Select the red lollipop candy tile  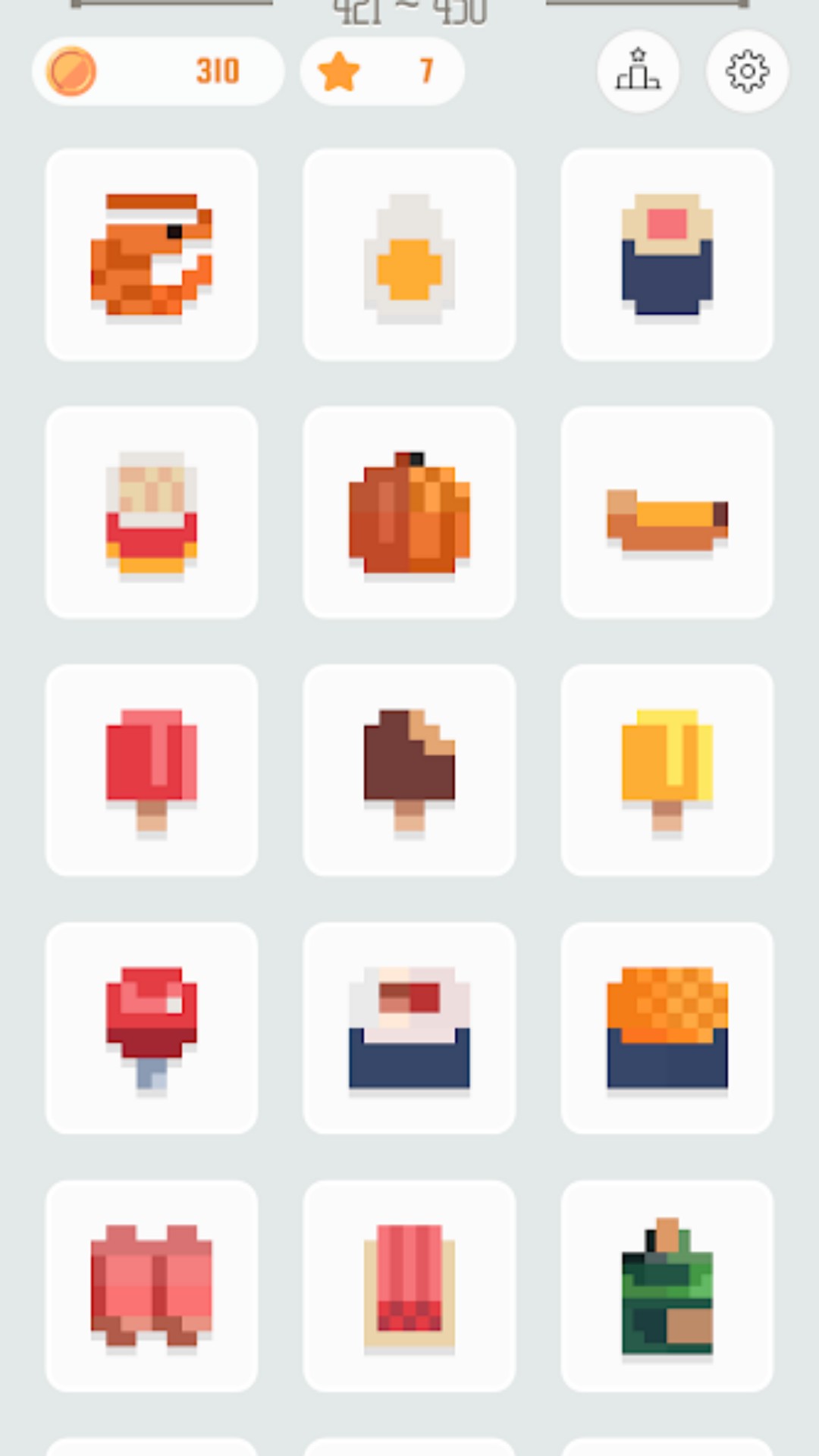(x=152, y=1028)
